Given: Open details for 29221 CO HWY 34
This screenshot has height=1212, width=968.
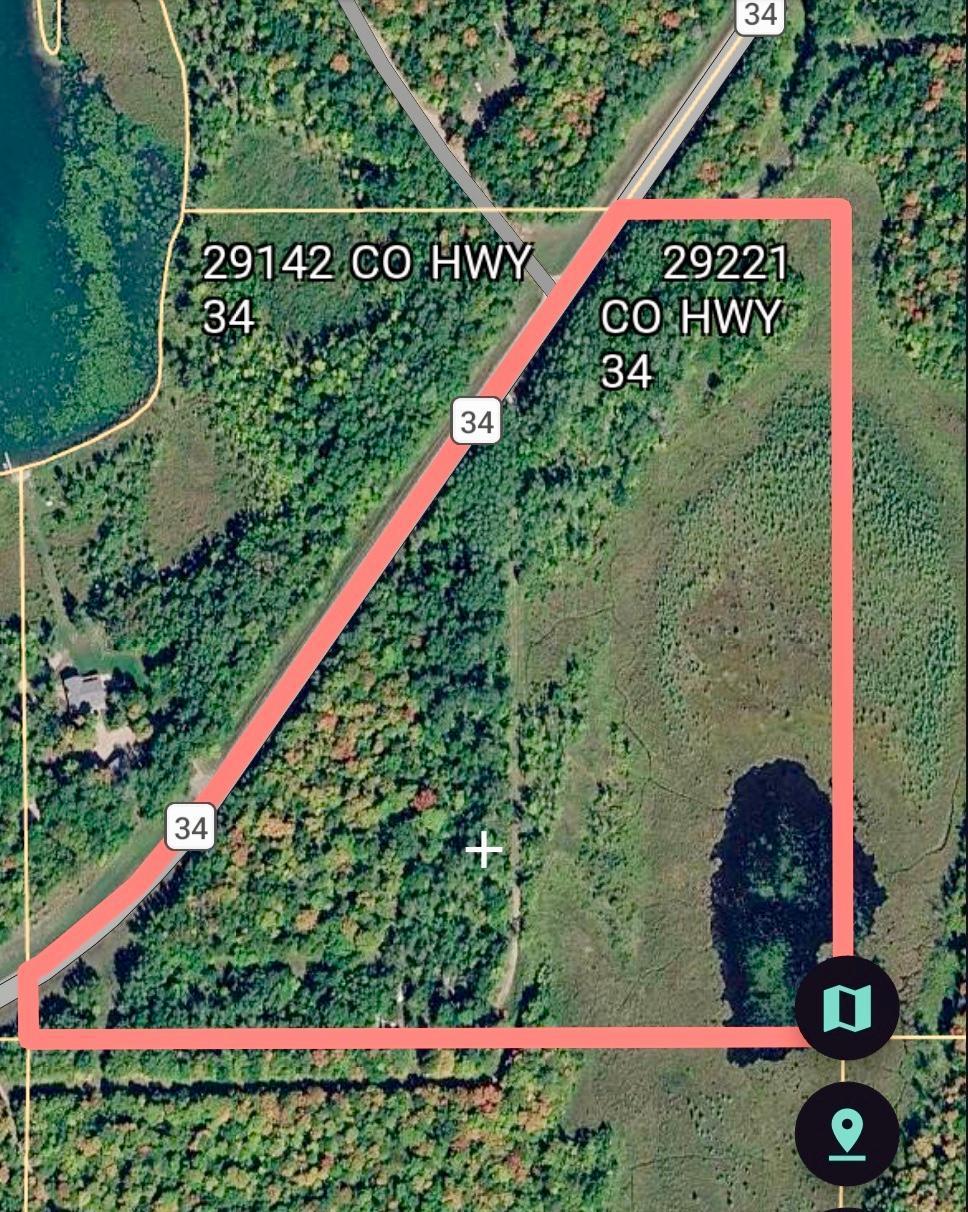Looking at the screenshot, I should [x=696, y=315].
